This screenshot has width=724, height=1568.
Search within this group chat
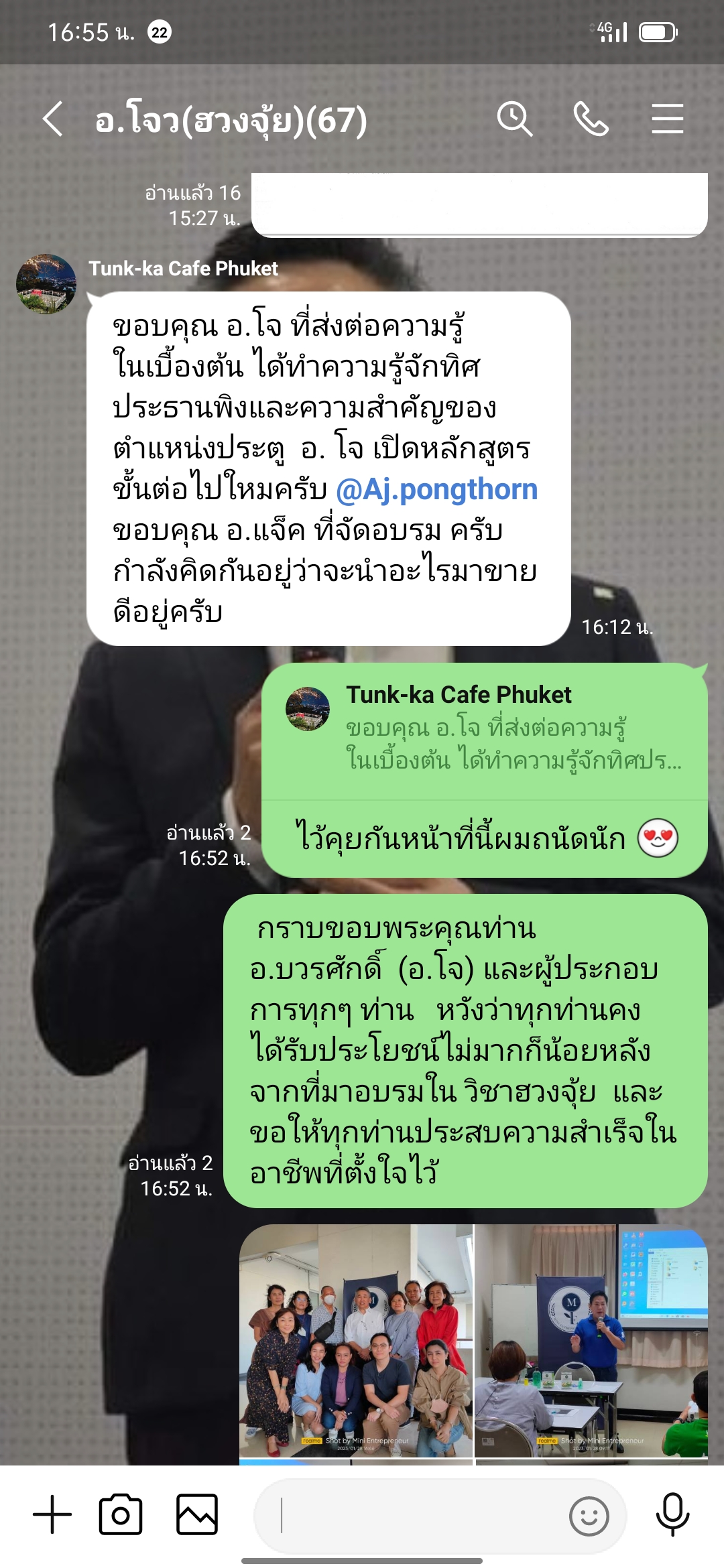click(514, 120)
